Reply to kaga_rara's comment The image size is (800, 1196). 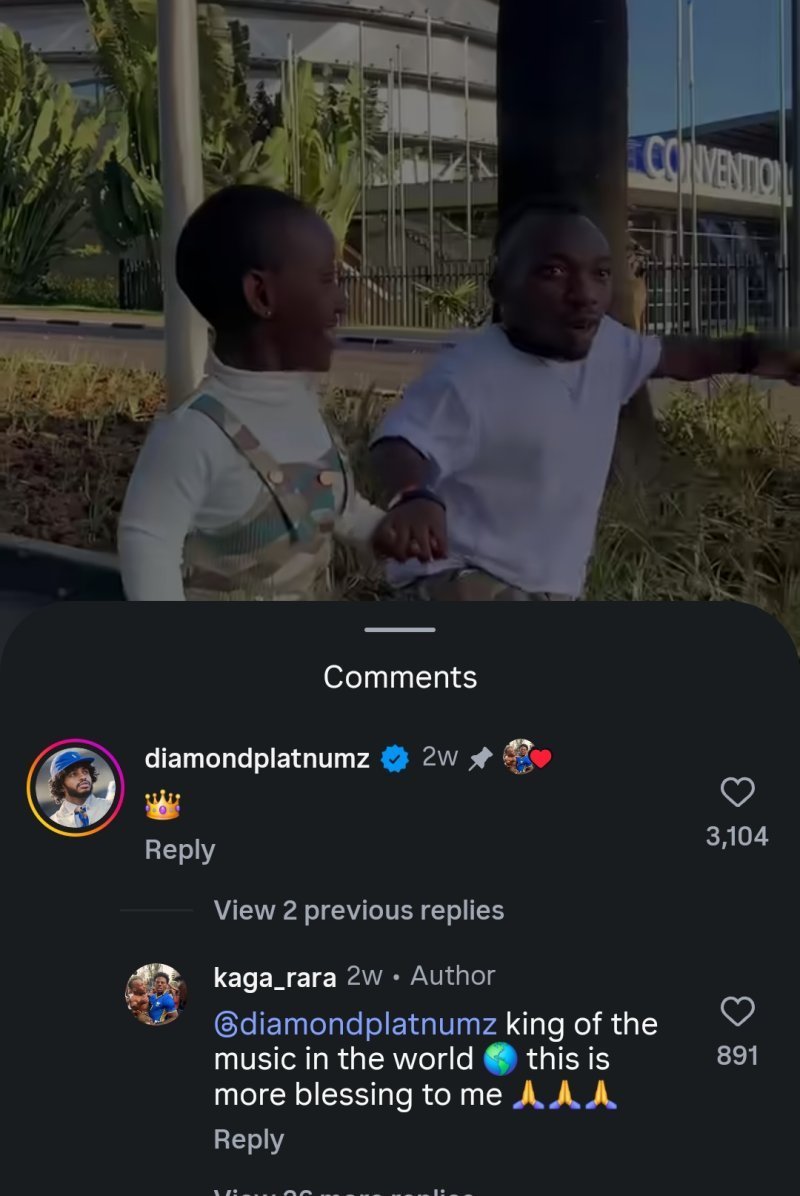248,1140
